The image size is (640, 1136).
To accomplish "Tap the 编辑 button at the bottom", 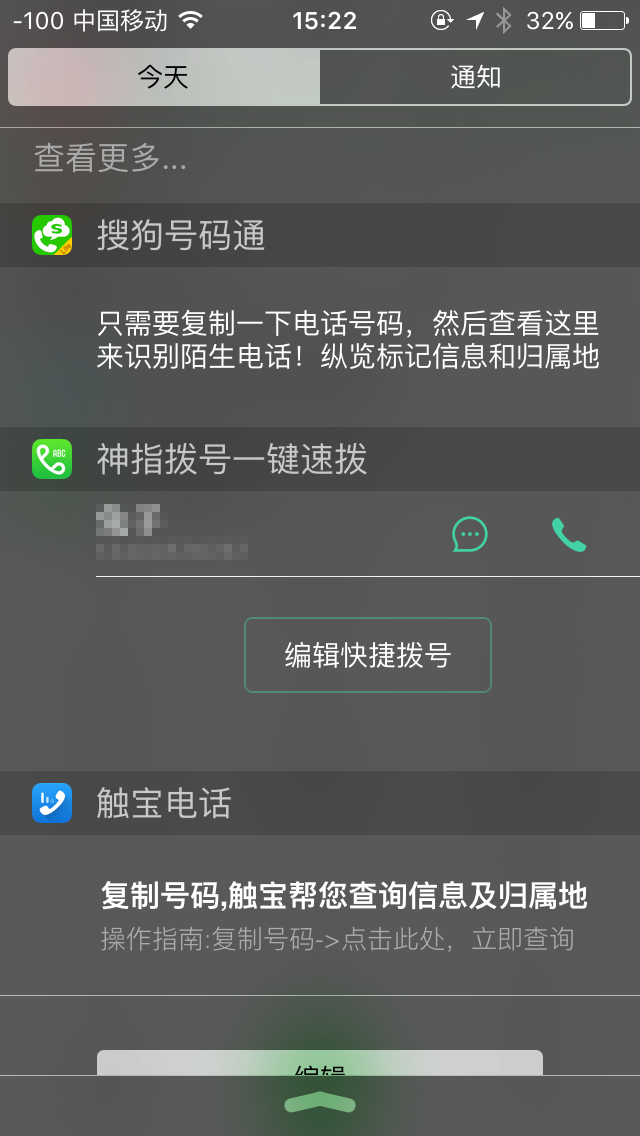I will click(x=320, y=1063).
